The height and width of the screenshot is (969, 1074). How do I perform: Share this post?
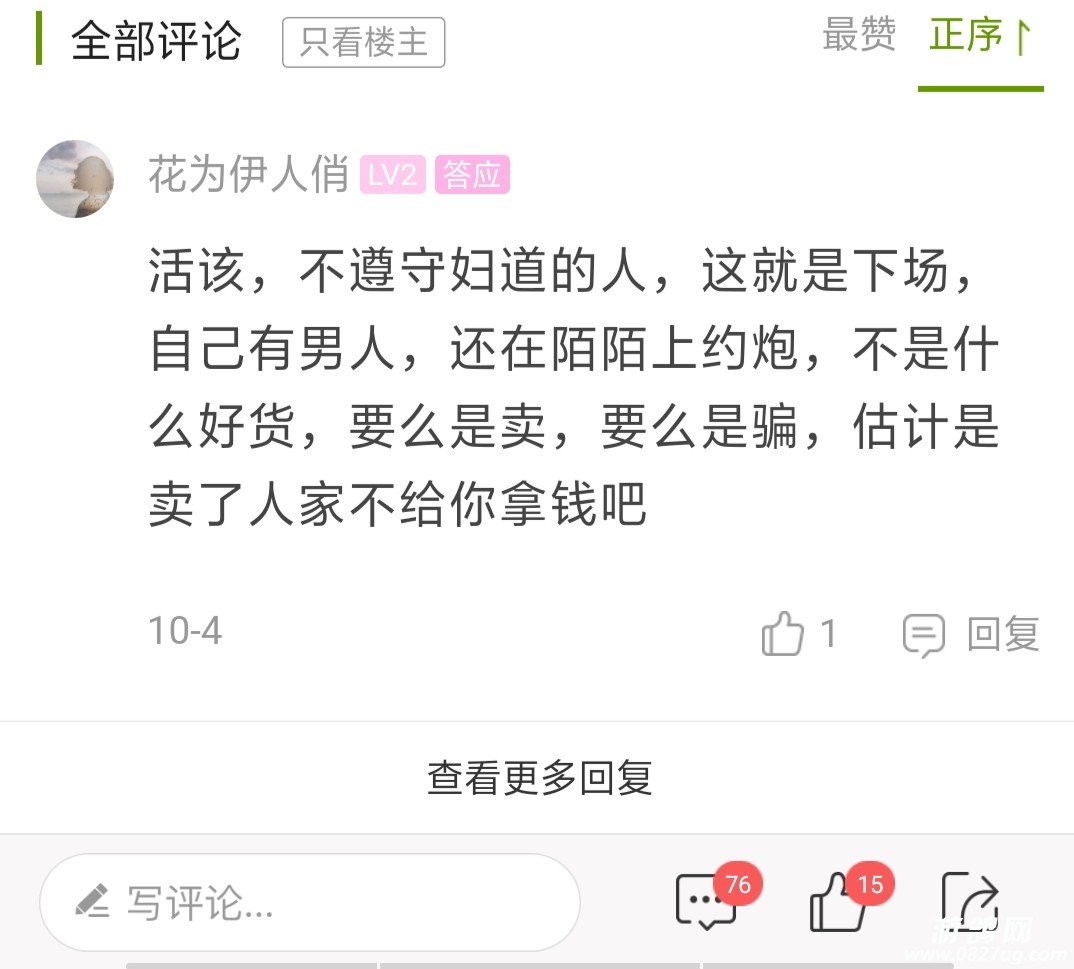coord(970,902)
